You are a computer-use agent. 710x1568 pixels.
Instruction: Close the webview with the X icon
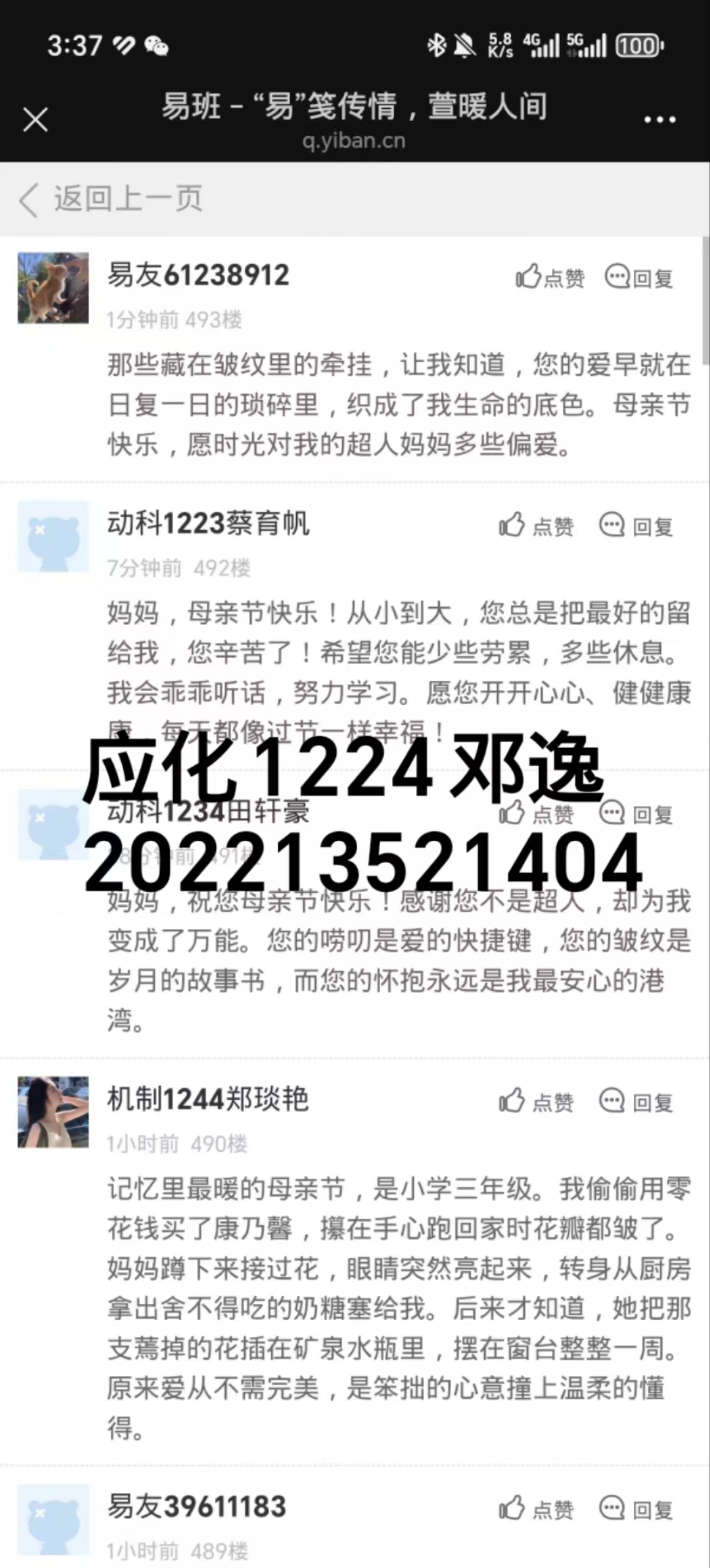pyautogui.click(x=35, y=119)
